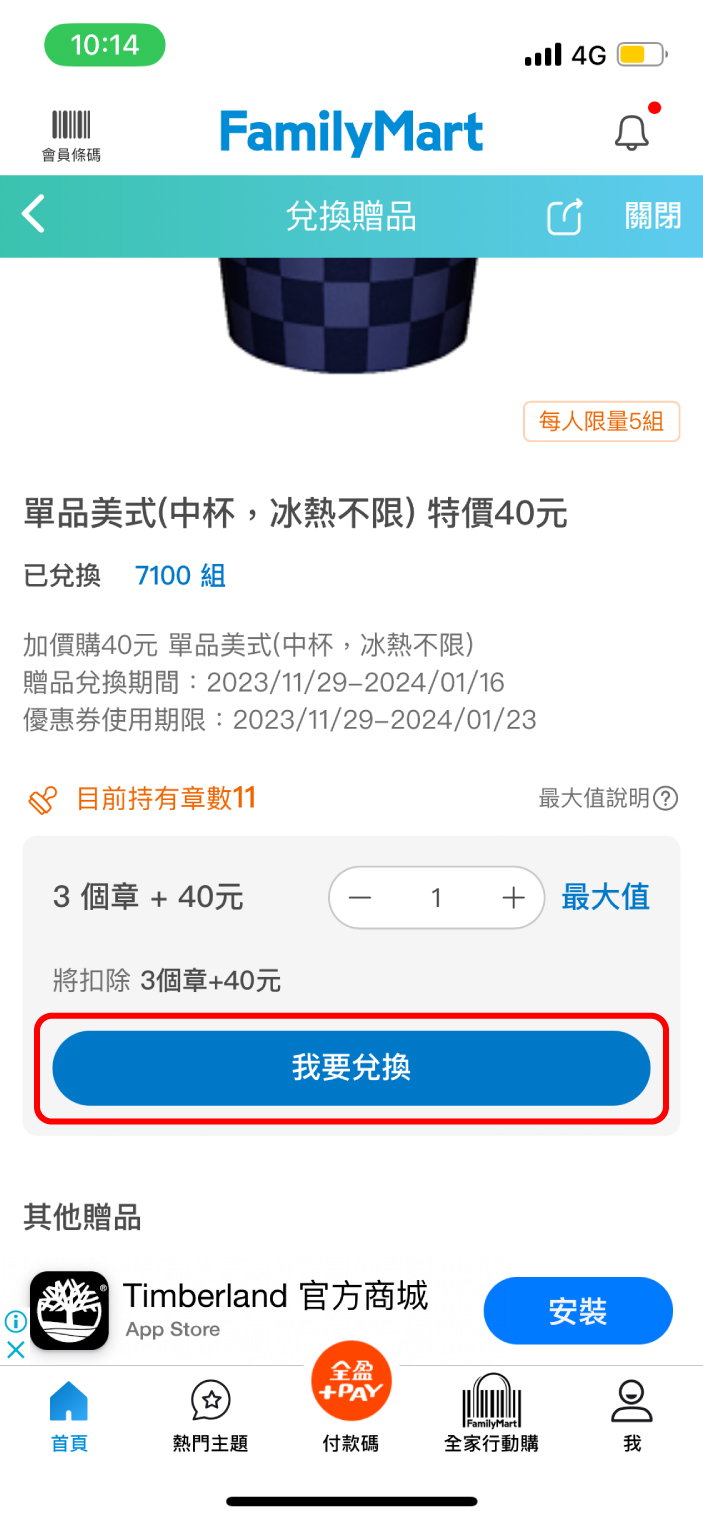The height and width of the screenshot is (1520, 703).
Task: Open the 我 profile tab
Action: pos(631,1415)
